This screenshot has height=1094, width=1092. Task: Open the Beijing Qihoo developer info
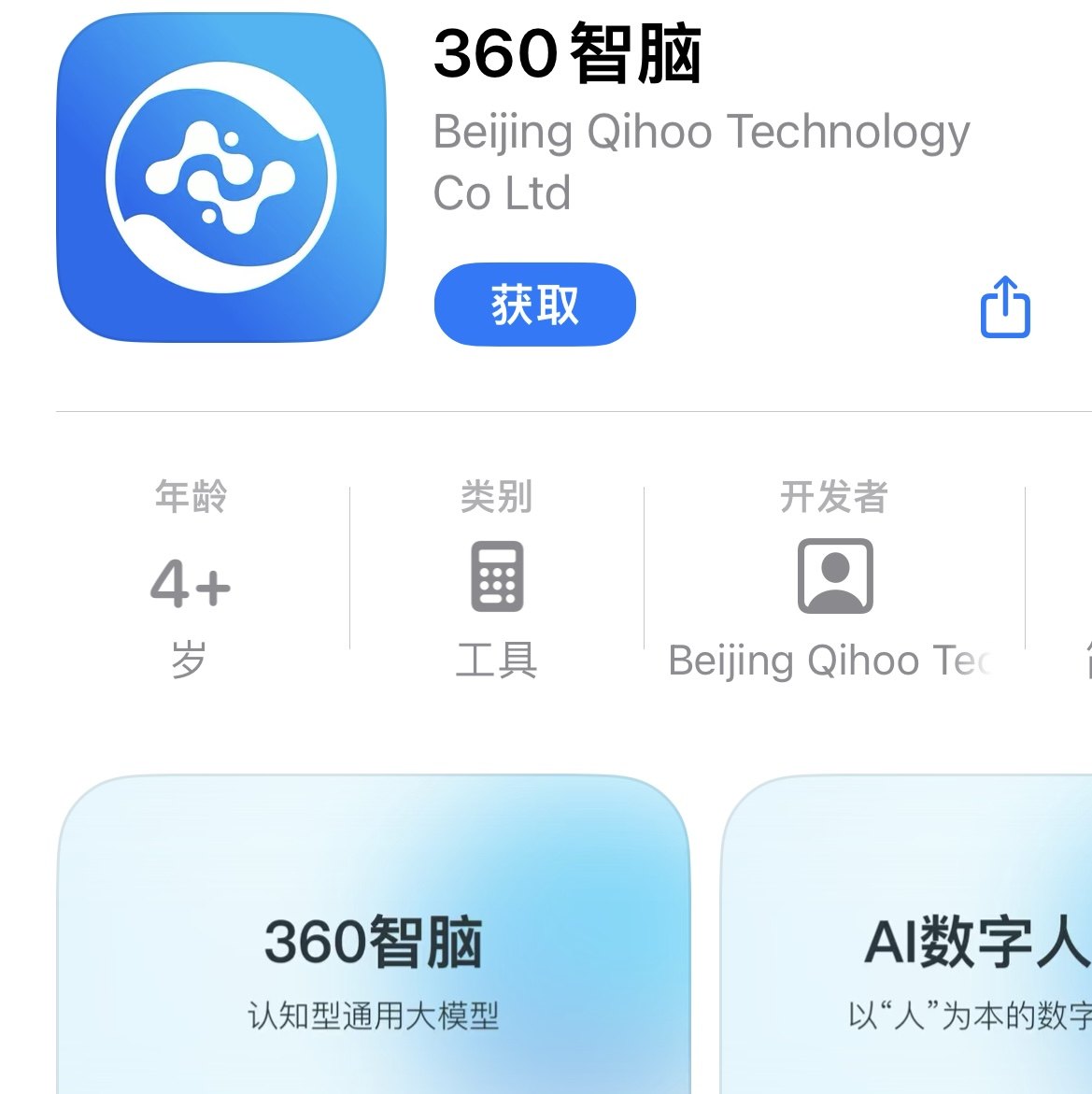click(x=834, y=576)
